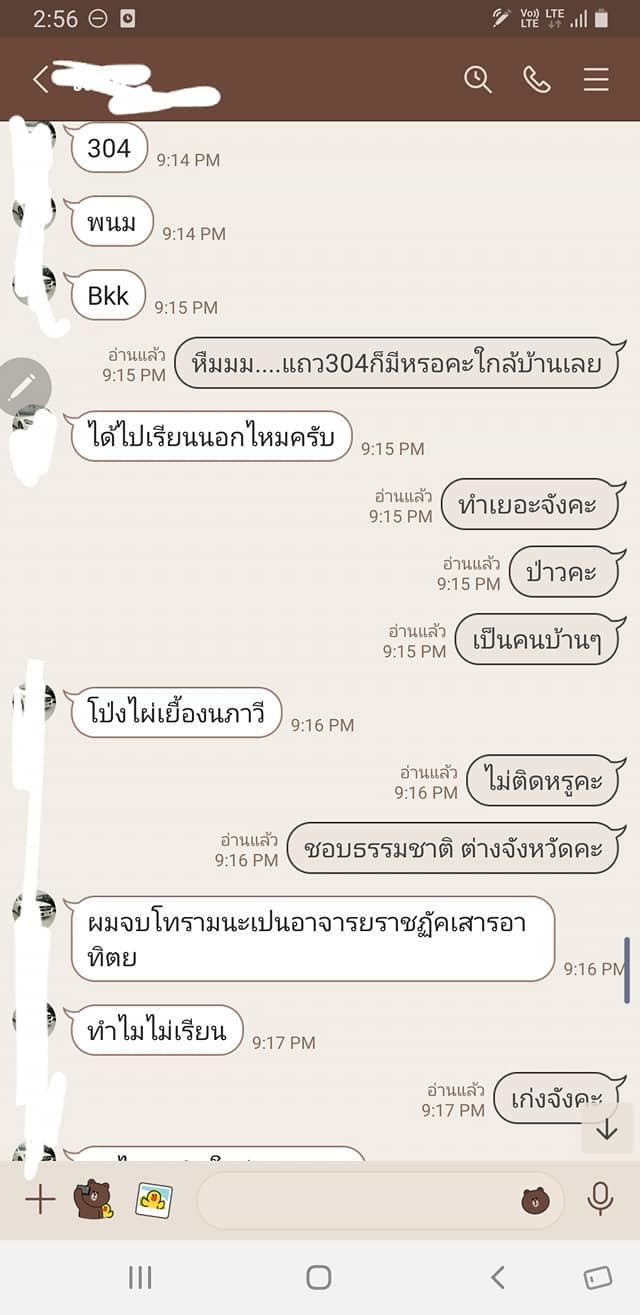Viewport: 640px width, 1315px height.
Task: Start a voice call
Action: 537,80
